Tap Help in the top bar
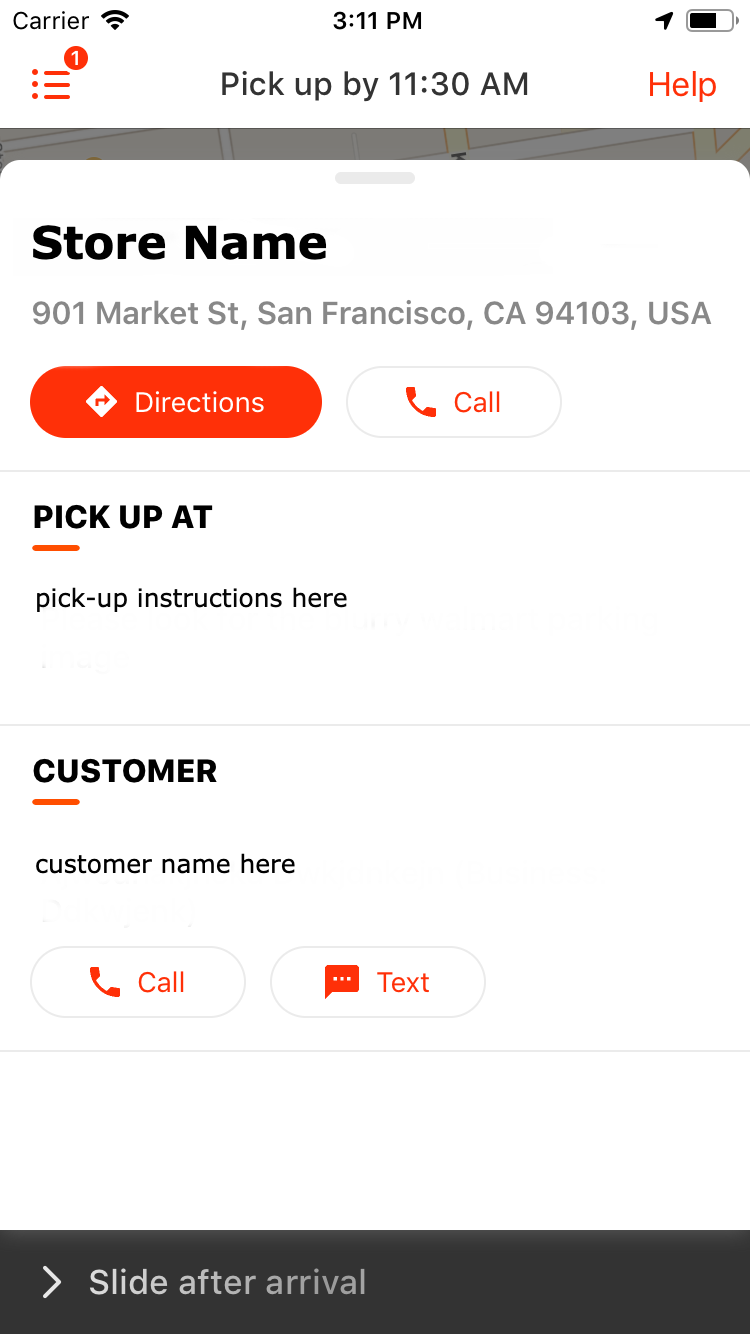Image resolution: width=750 pixels, height=1334 pixels. coord(681,85)
